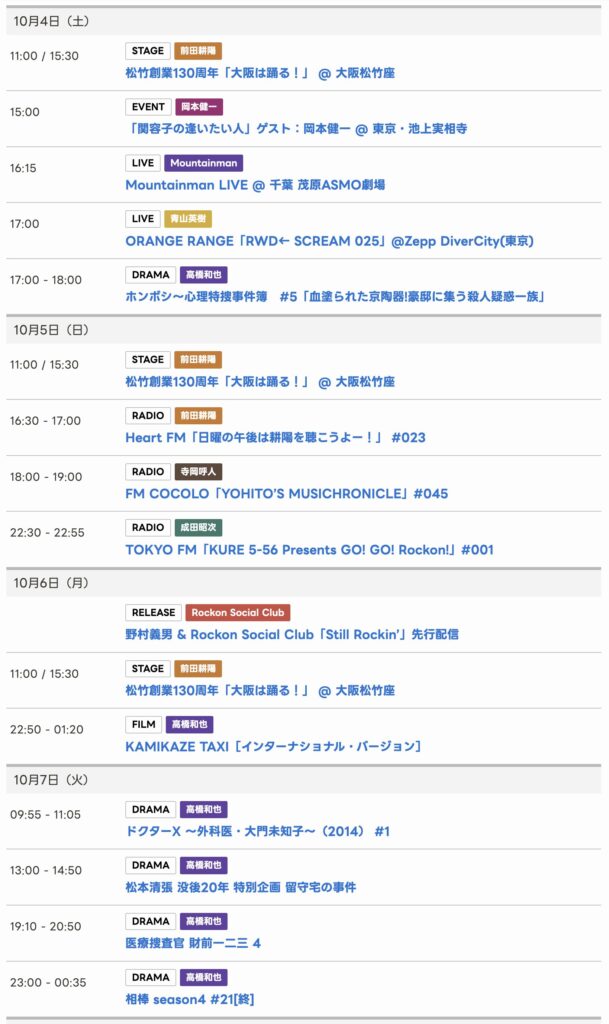This screenshot has width=609, height=1024.
Task: Open 野村義男 & Rockon Social Club Still Rockin' release
Action: (292, 634)
